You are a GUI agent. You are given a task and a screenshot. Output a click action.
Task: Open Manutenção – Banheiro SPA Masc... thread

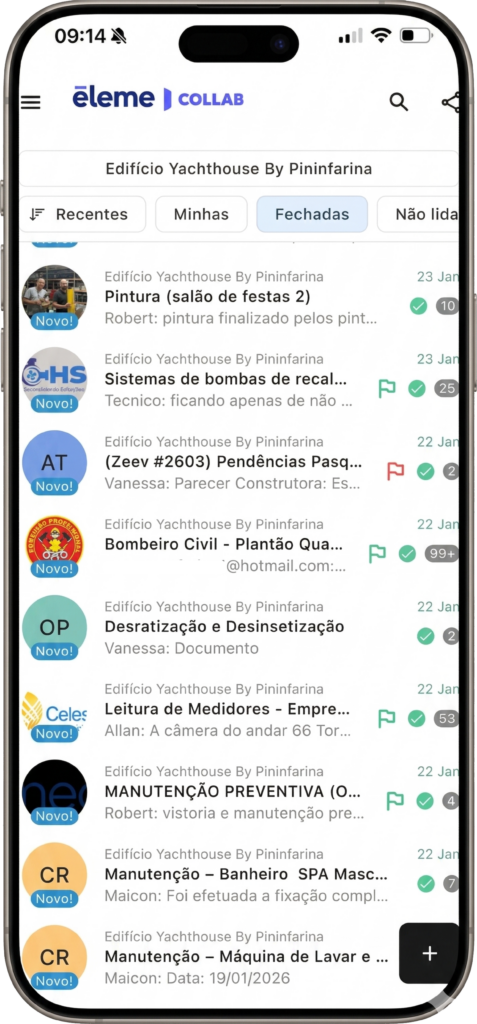238,874
